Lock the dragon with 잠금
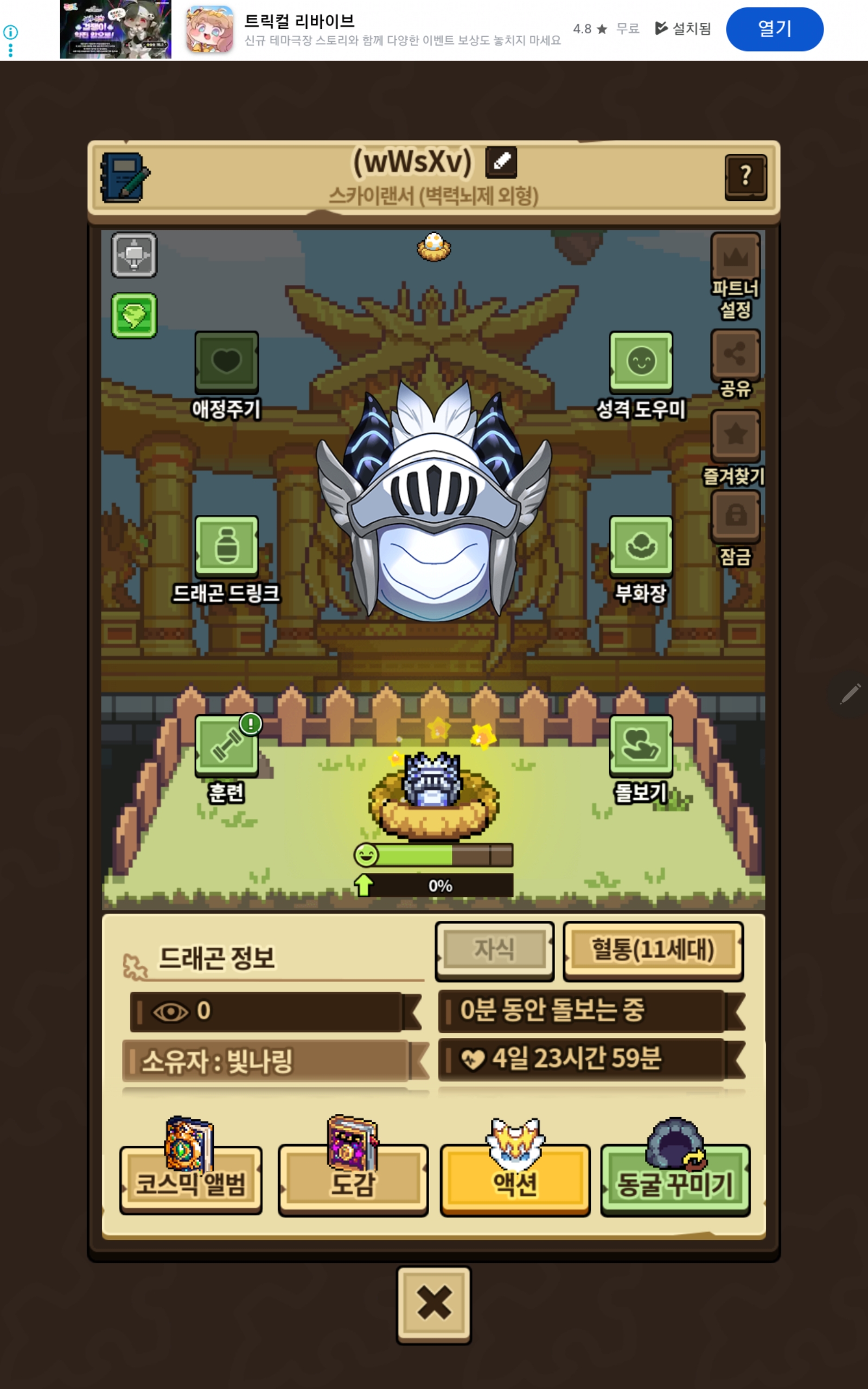This screenshot has width=868, height=1389. click(736, 517)
